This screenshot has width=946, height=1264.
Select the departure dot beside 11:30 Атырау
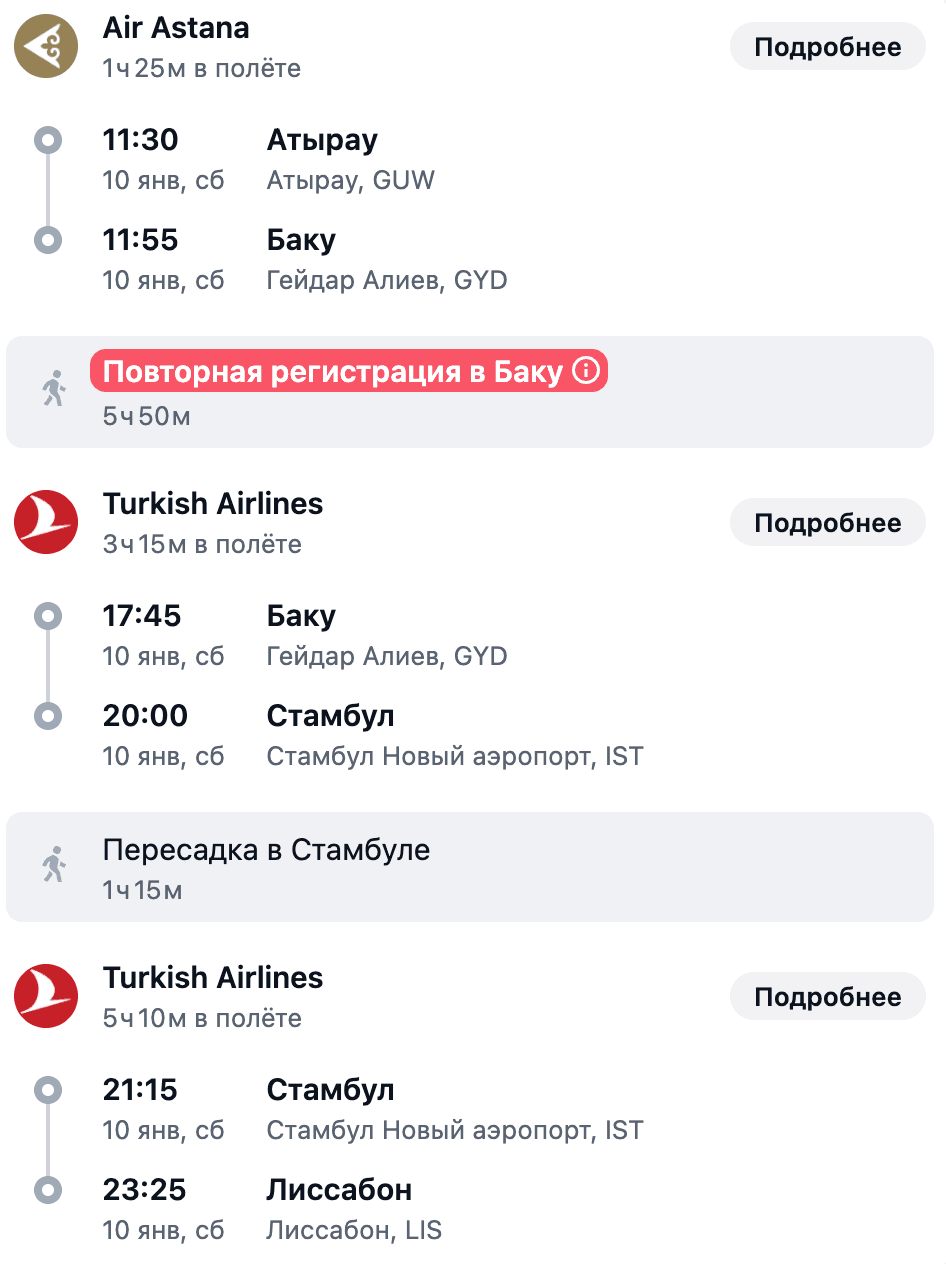coord(48,140)
